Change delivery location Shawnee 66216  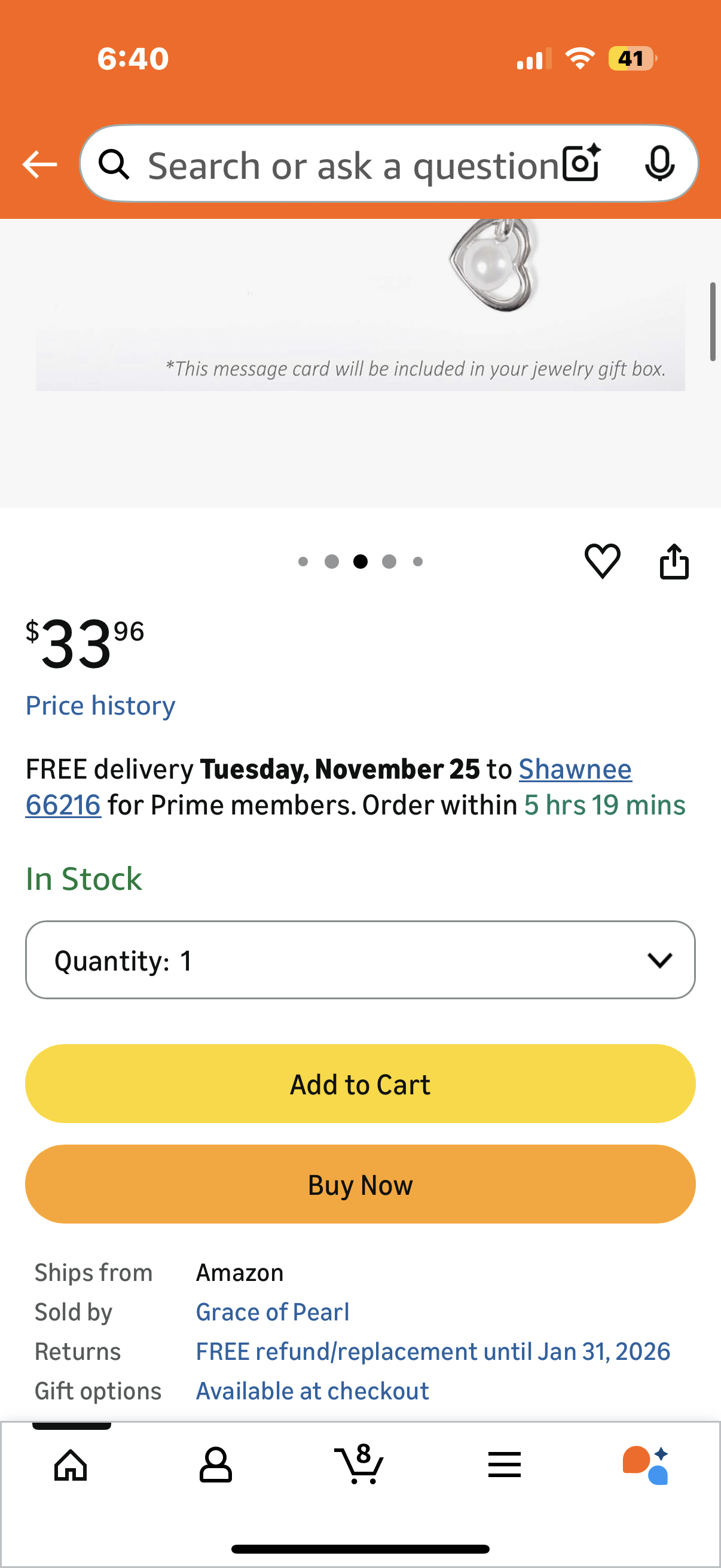pyautogui.click(x=575, y=770)
